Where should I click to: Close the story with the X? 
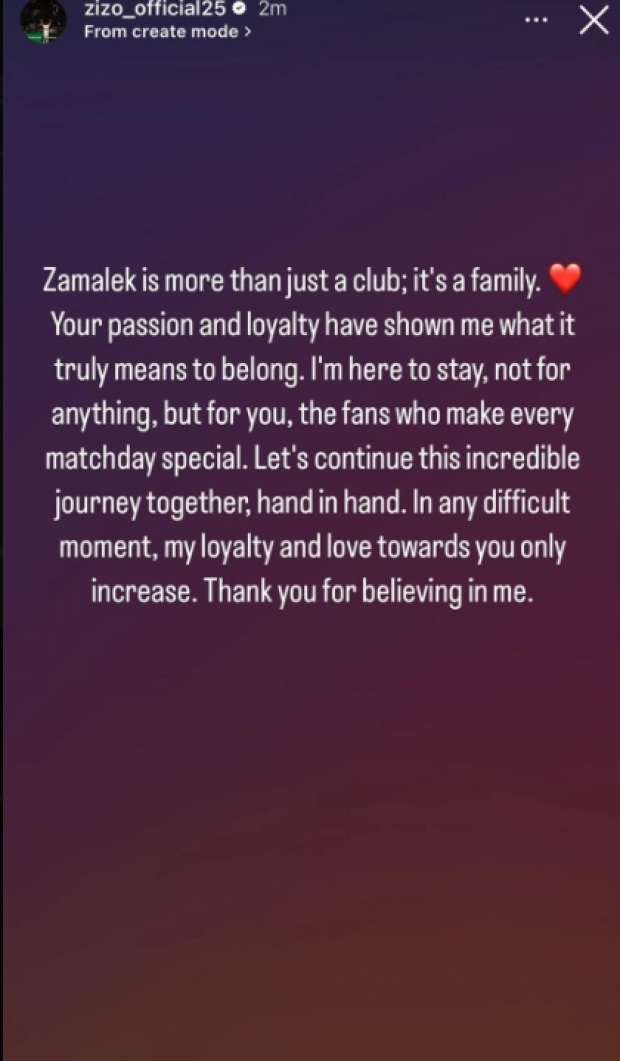pos(594,21)
